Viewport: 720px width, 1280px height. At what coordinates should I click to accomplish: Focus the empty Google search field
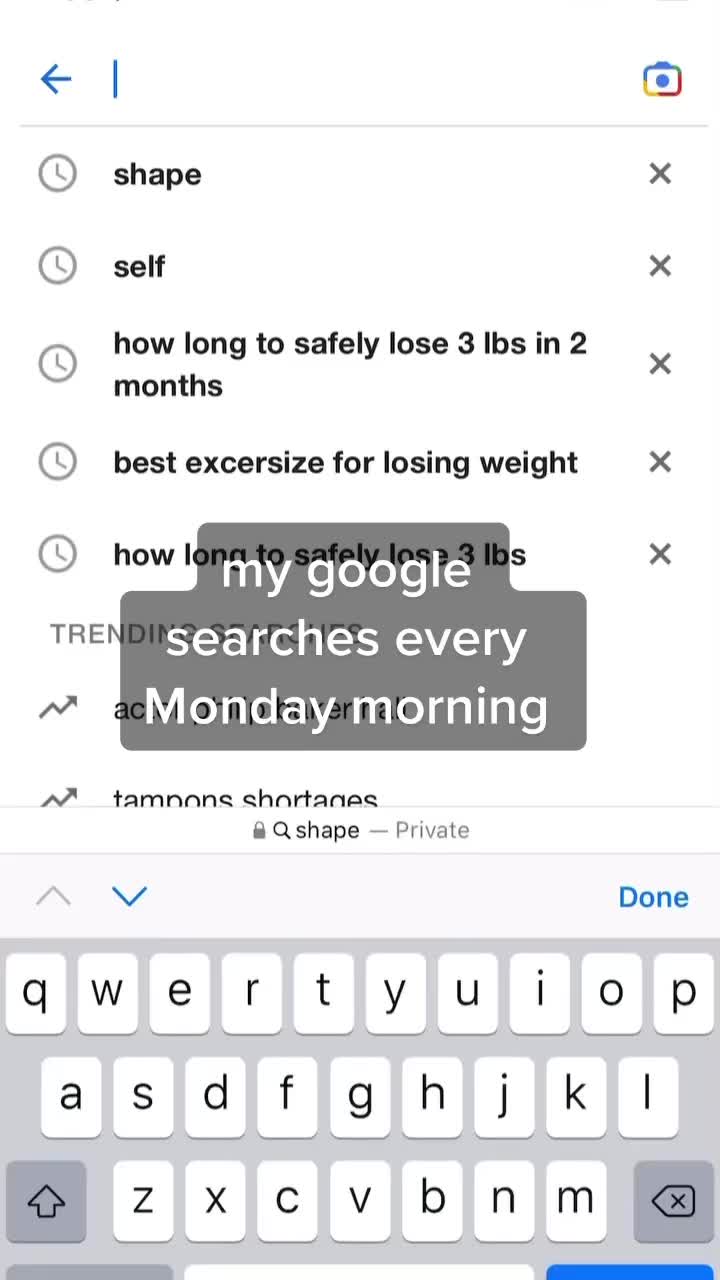click(370, 79)
